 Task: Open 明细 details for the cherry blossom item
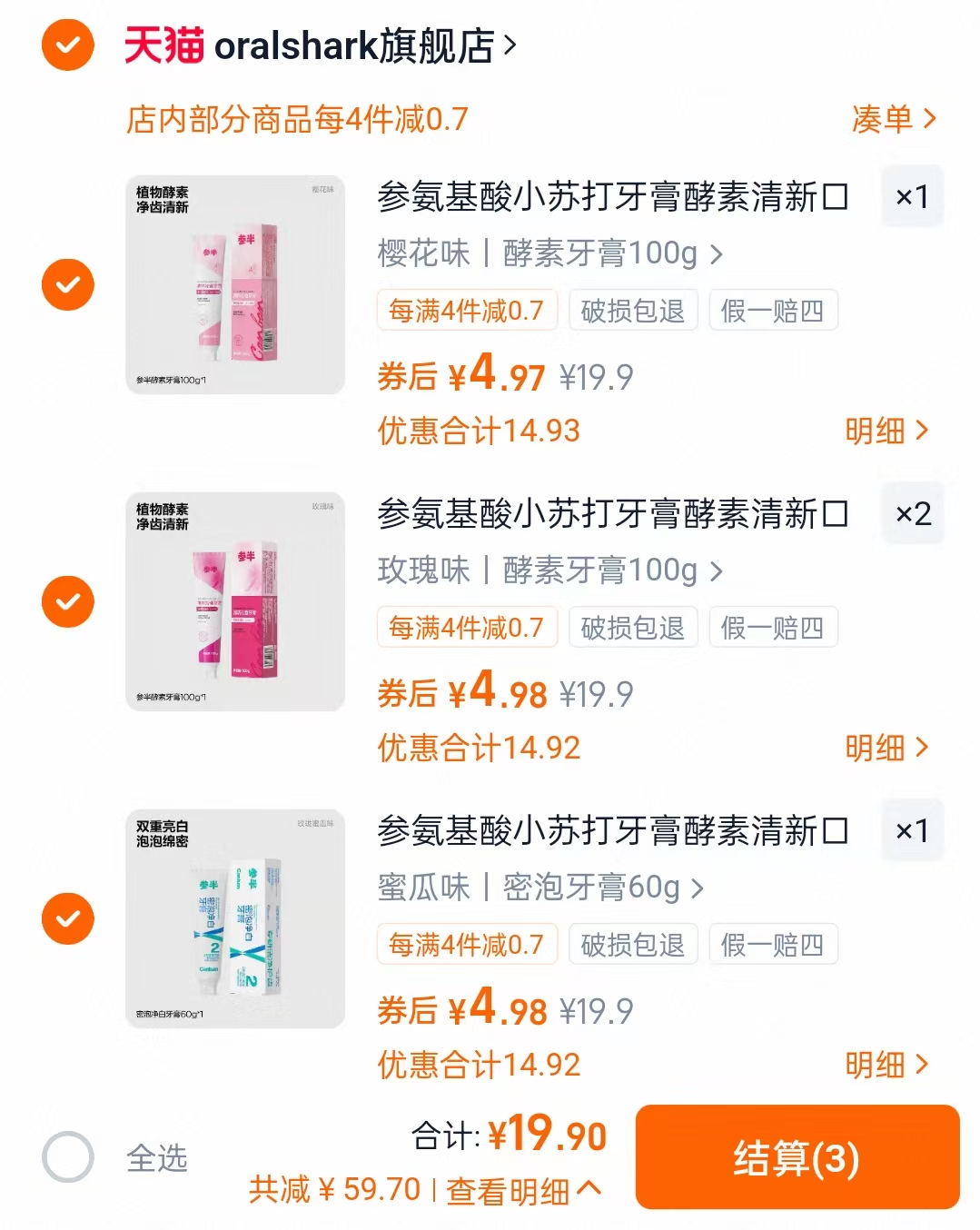point(887,432)
